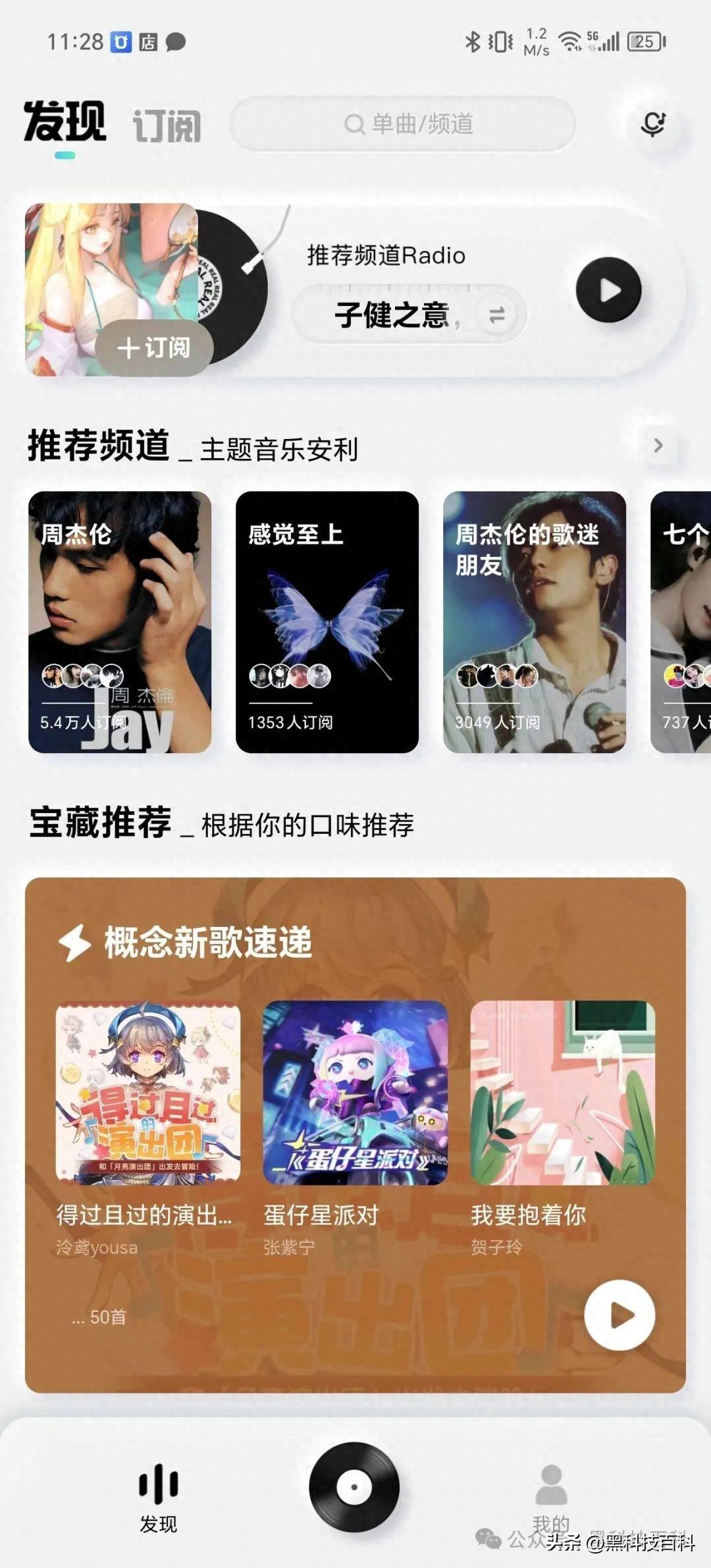Screen dimensions: 711x1568
Task: Open the song recognition icon
Action: pos(653,124)
